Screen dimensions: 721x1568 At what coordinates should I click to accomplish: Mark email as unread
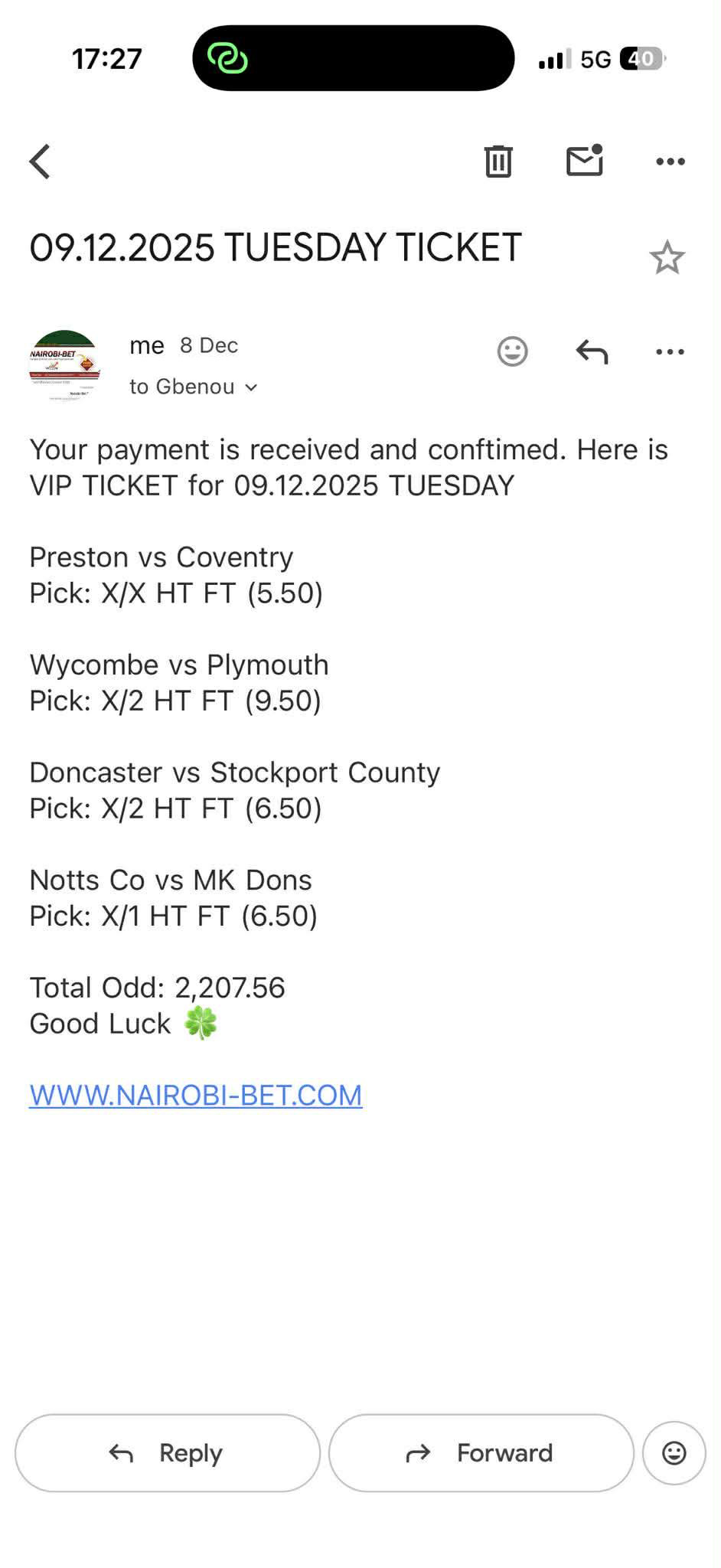(x=585, y=161)
